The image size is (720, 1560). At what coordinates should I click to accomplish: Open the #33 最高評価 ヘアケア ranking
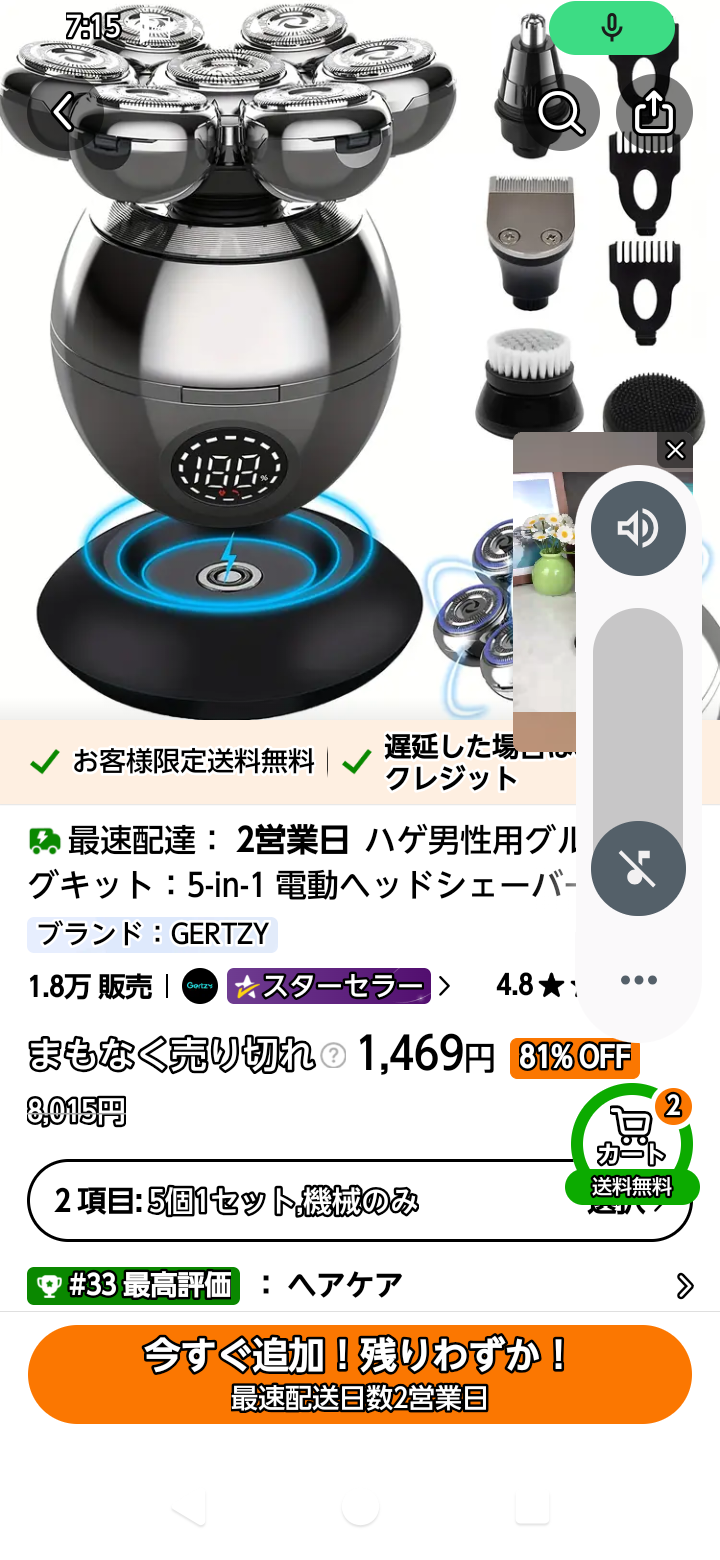coord(360,1285)
